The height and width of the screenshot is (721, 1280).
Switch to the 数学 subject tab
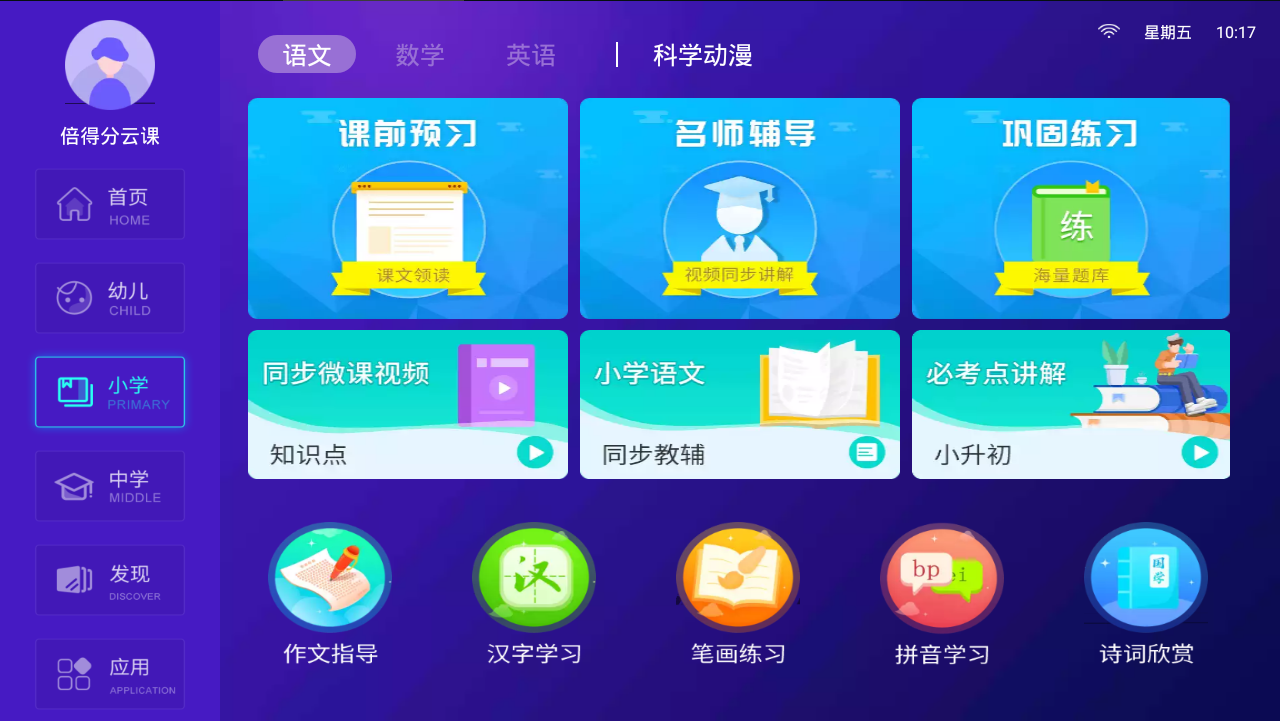(419, 55)
